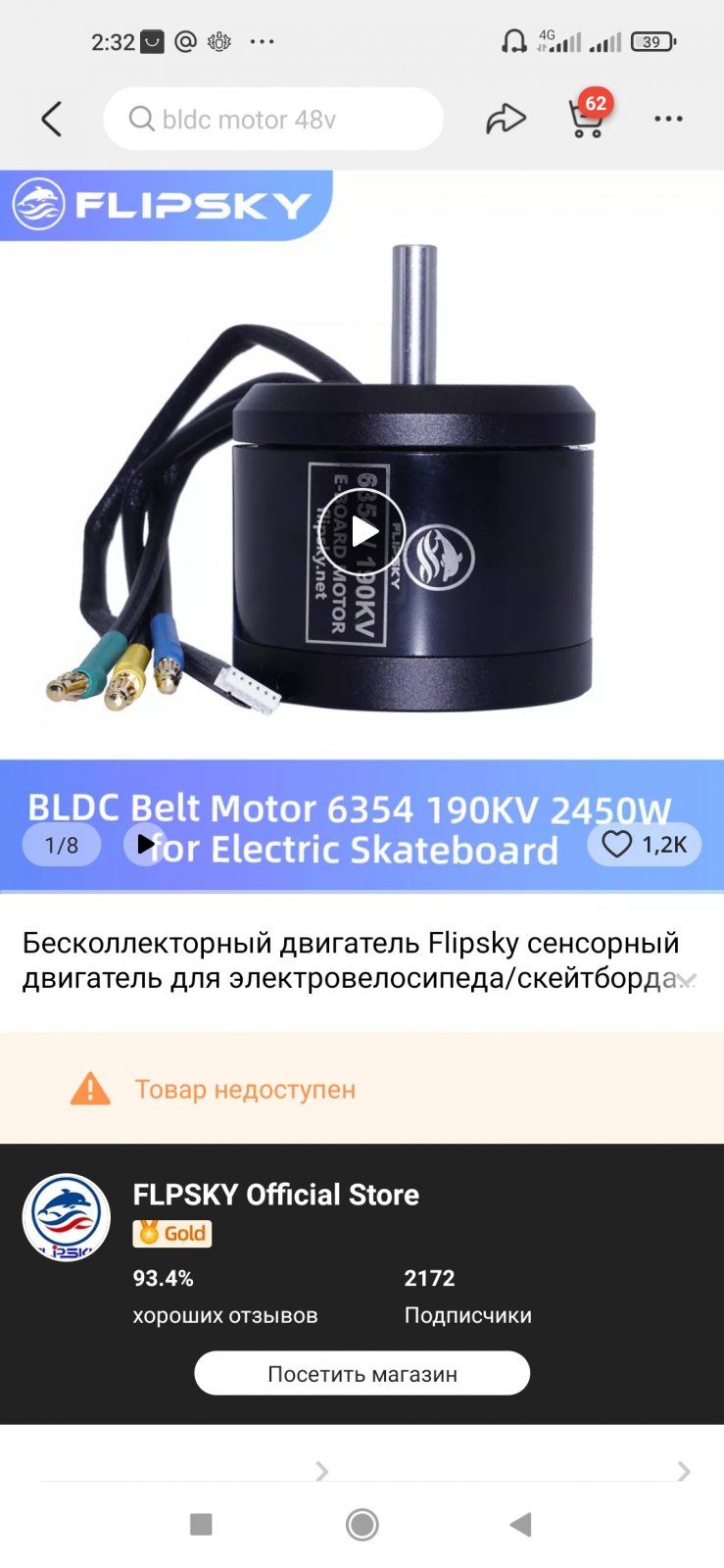Tap the headphones icon in status bar
The height and width of the screenshot is (1568, 724).
point(512,41)
